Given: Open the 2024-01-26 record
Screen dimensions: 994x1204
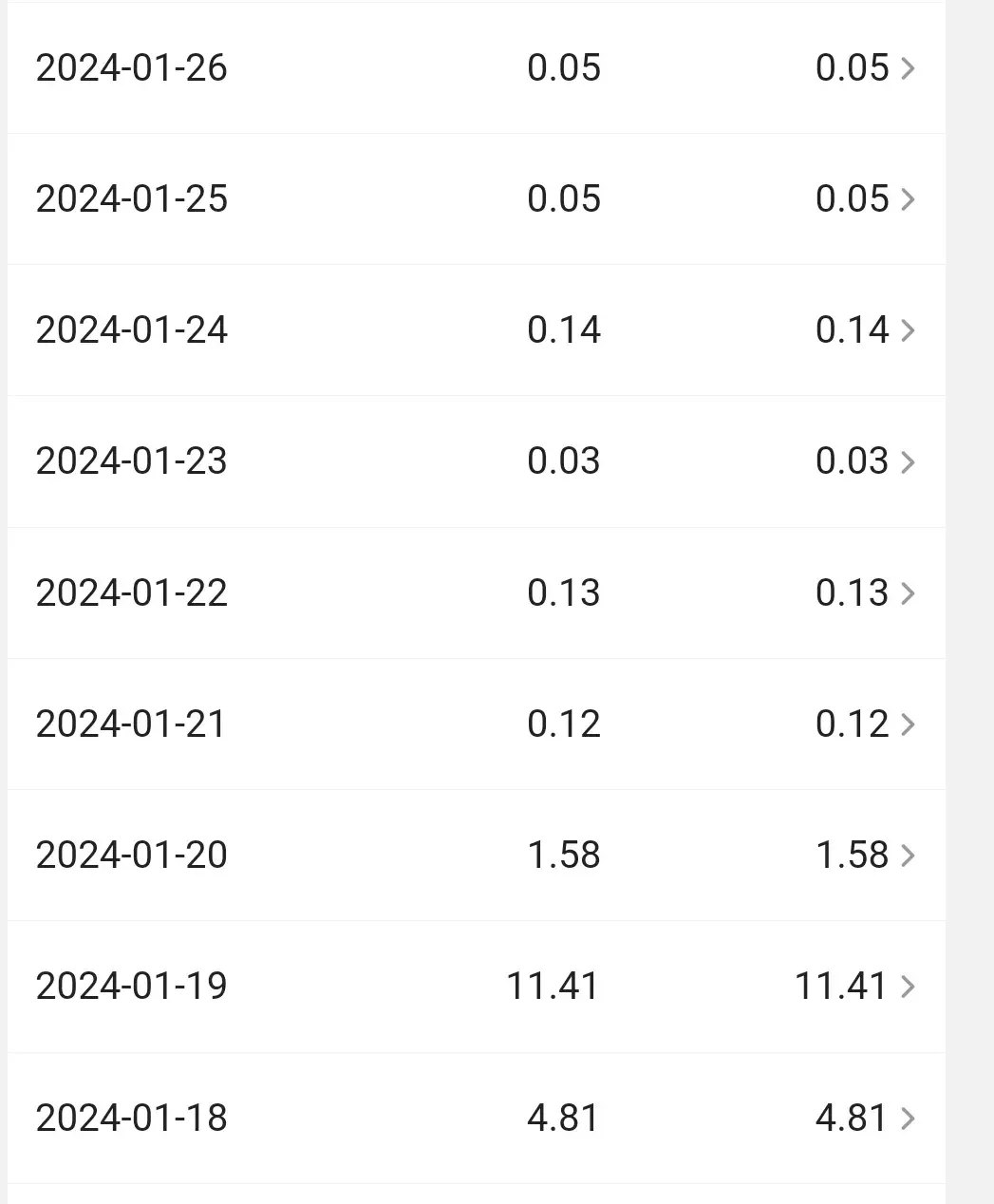Looking at the screenshot, I should click(475, 68).
